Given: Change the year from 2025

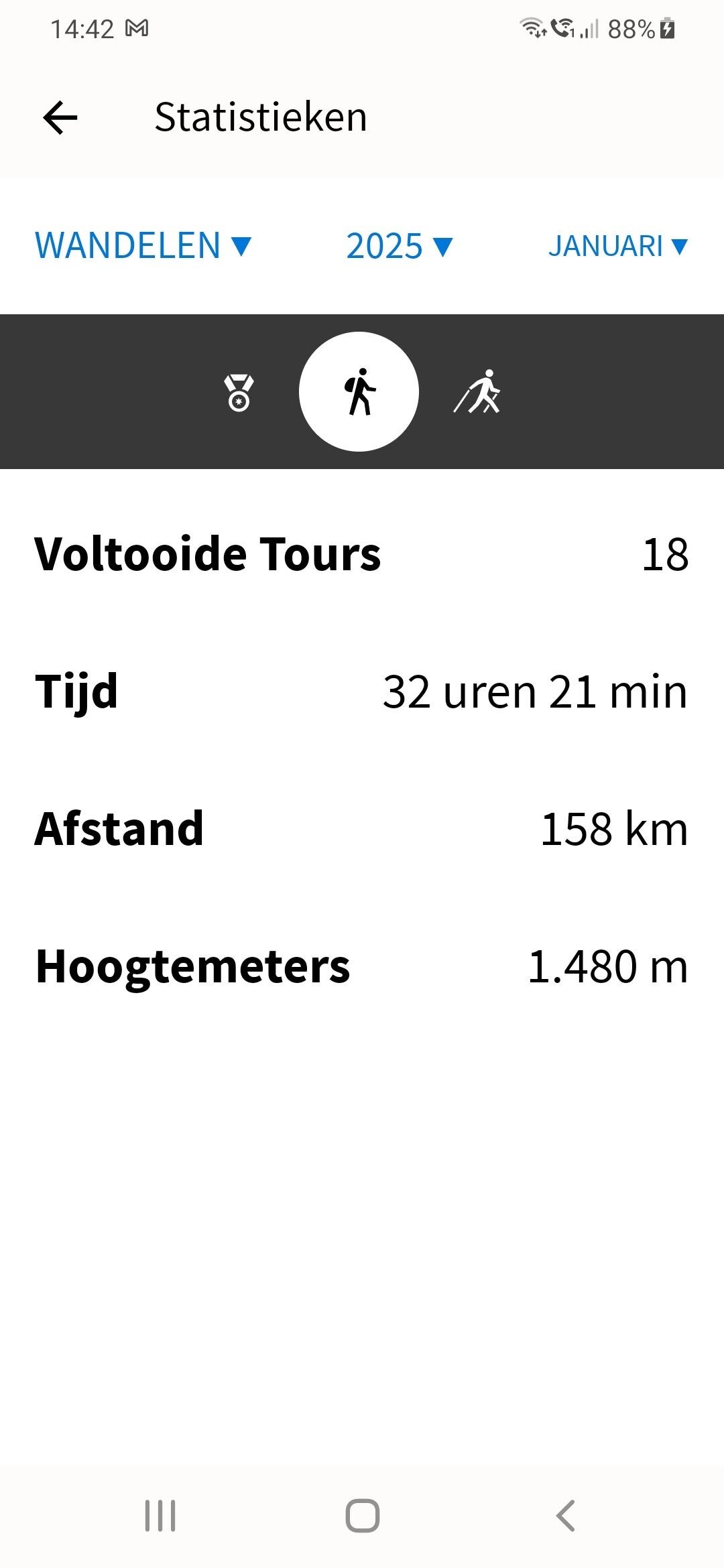Looking at the screenshot, I should 399,246.
